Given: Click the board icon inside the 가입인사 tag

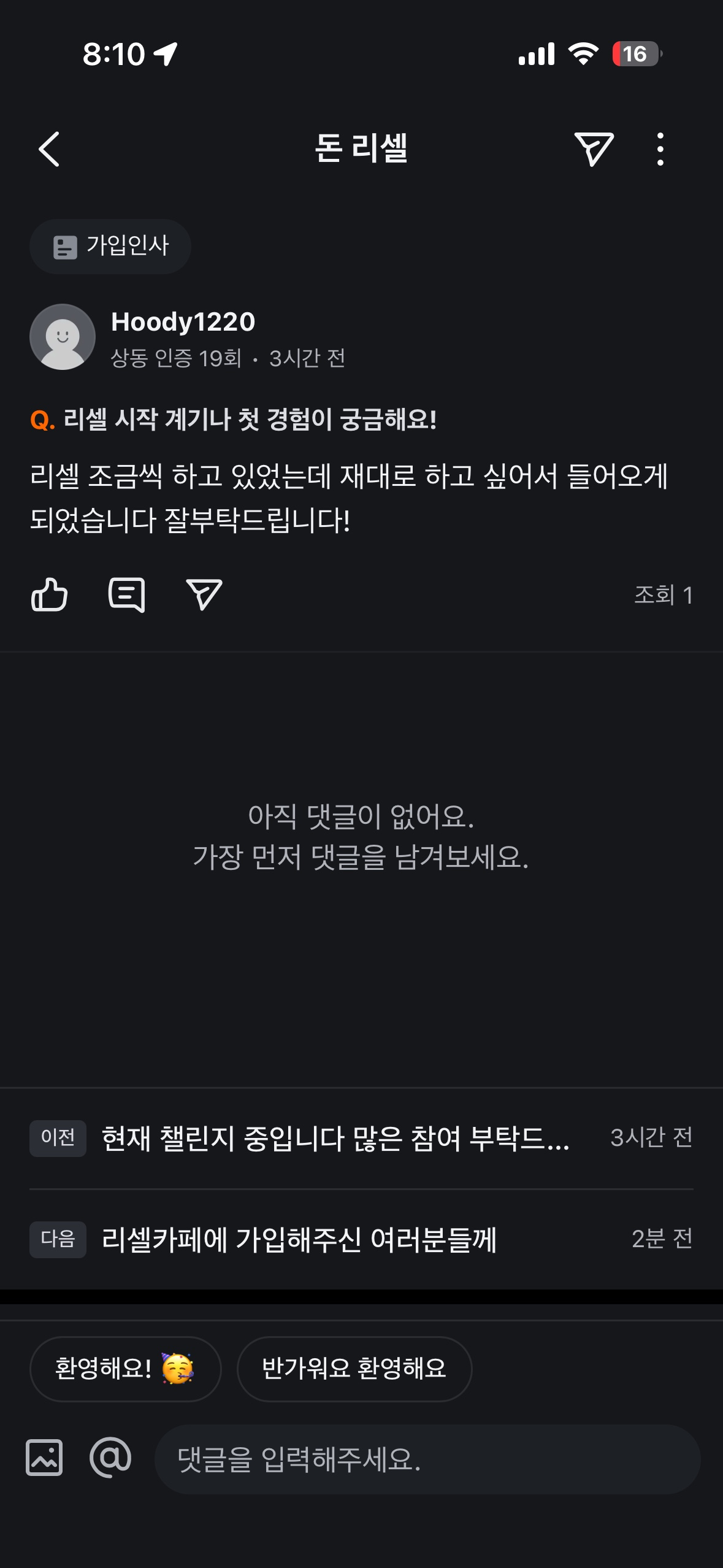Looking at the screenshot, I should point(65,245).
